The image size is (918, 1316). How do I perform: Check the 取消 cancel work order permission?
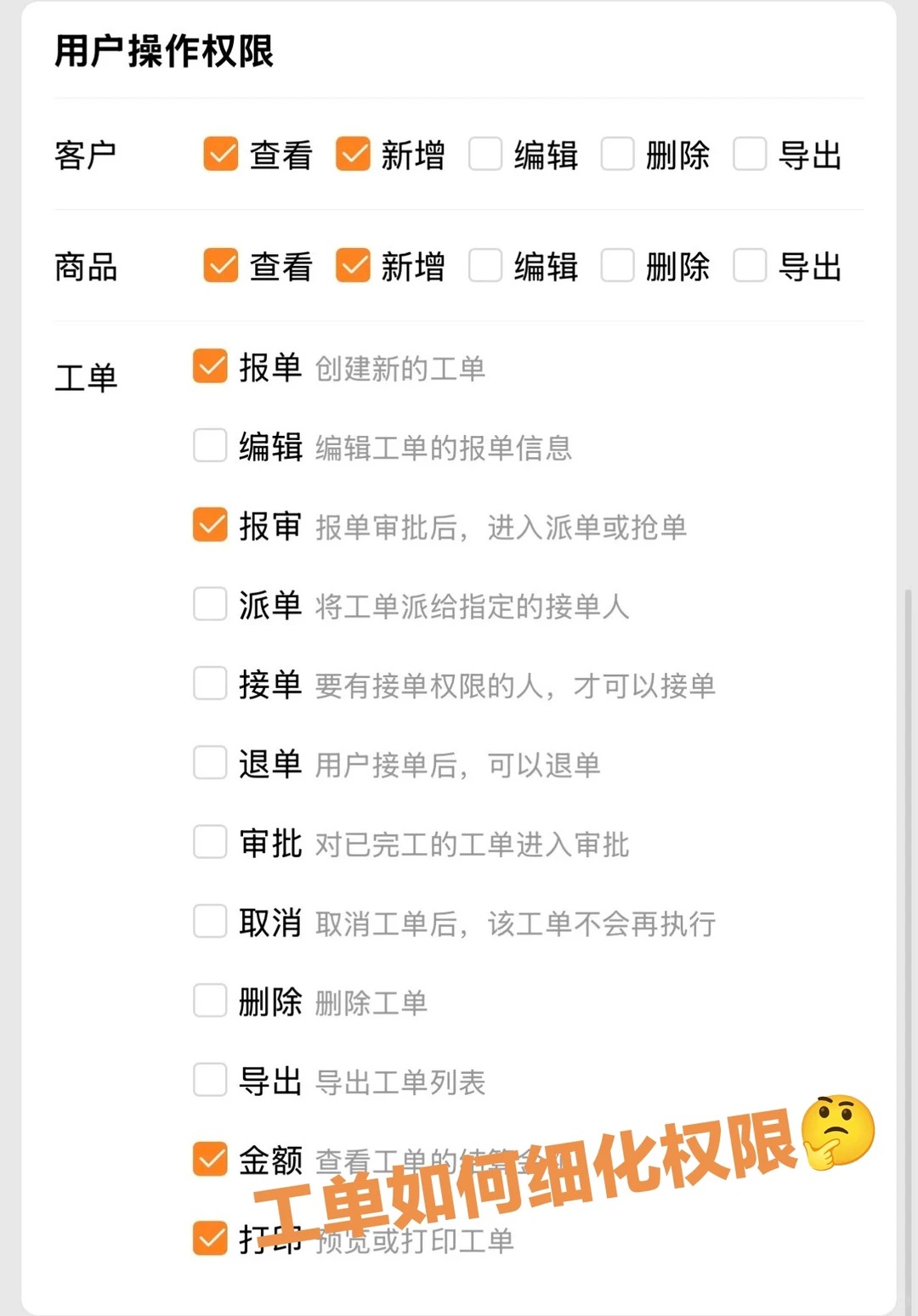pyautogui.click(x=209, y=923)
